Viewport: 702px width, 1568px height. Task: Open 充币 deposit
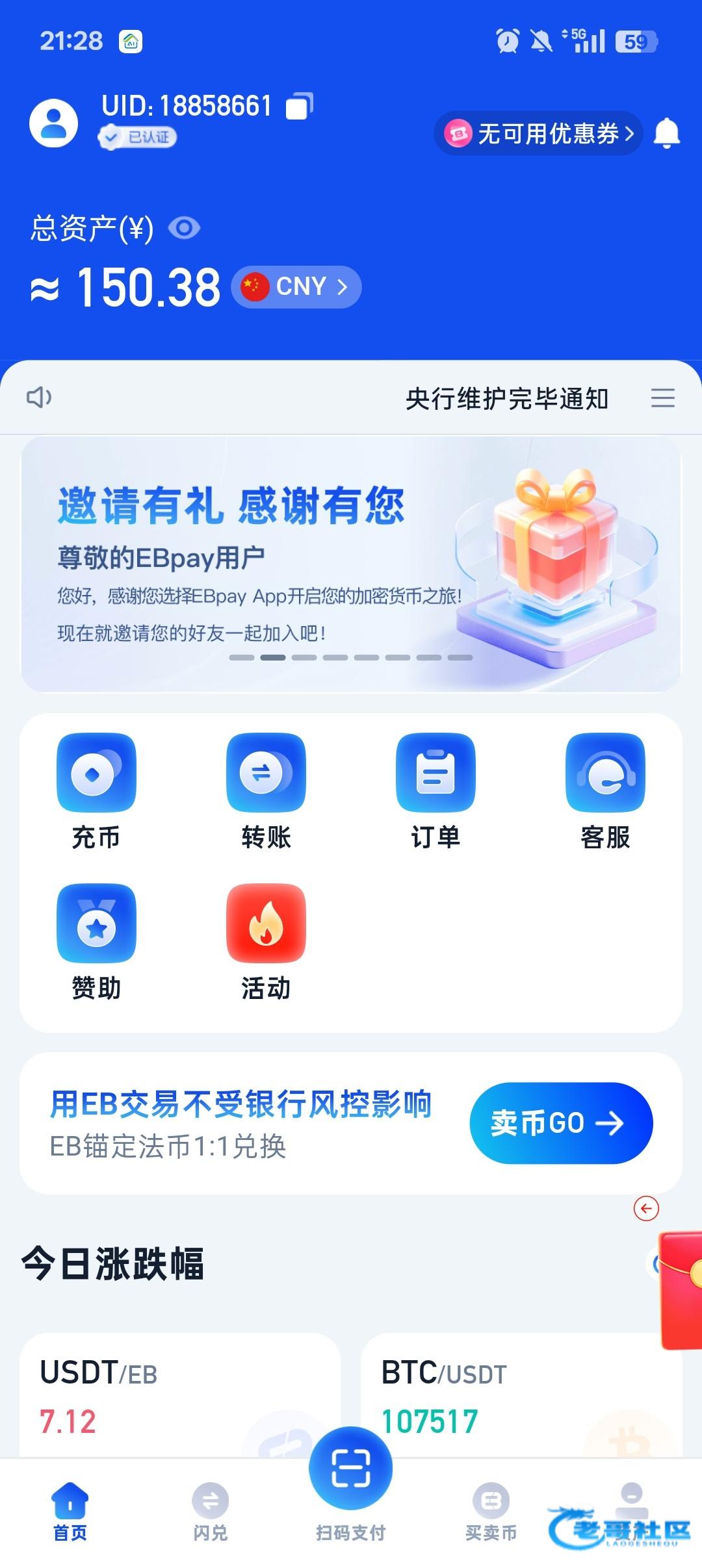[x=96, y=790]
